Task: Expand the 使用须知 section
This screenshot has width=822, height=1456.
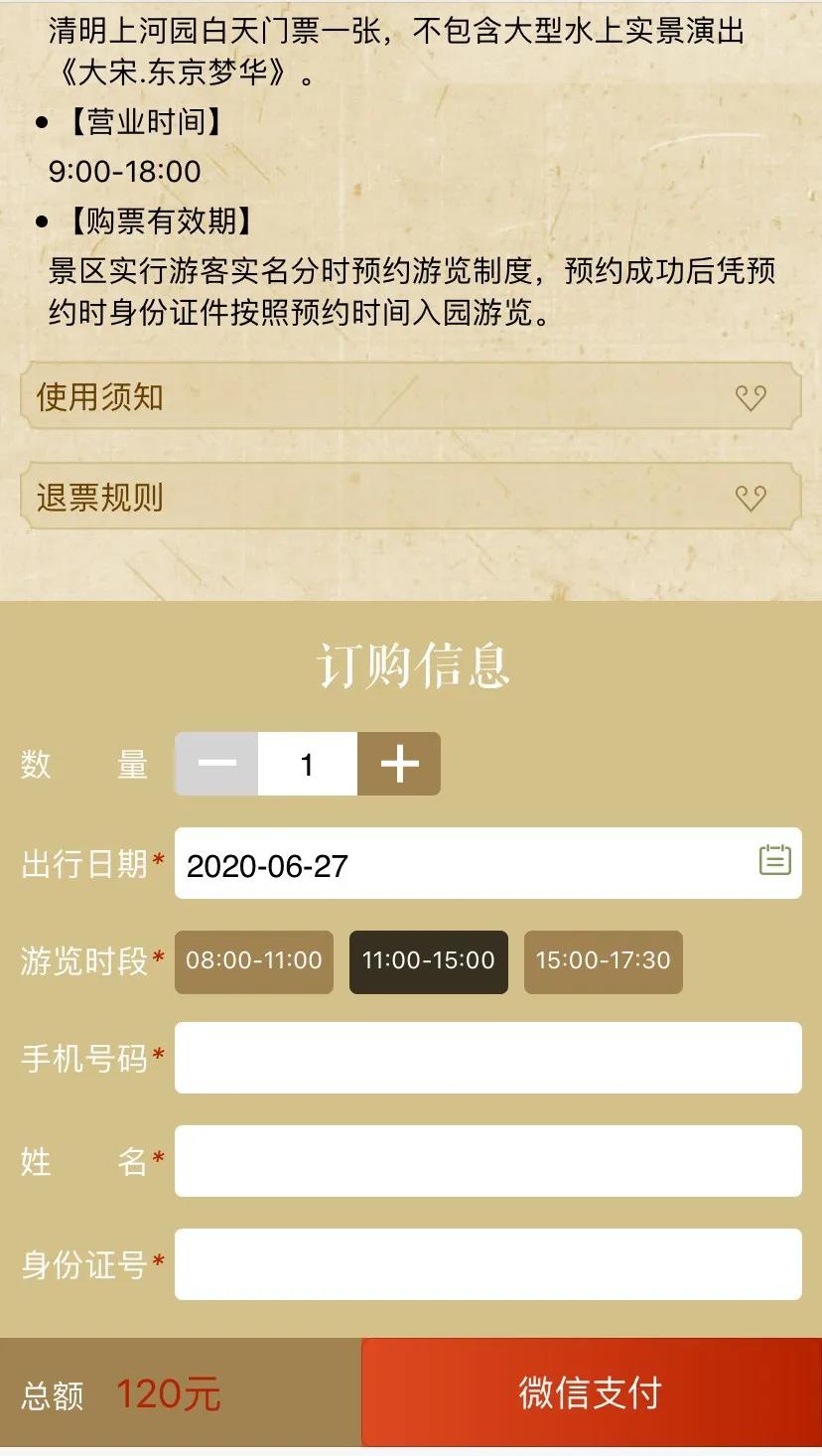Action: tap(410, 397)
